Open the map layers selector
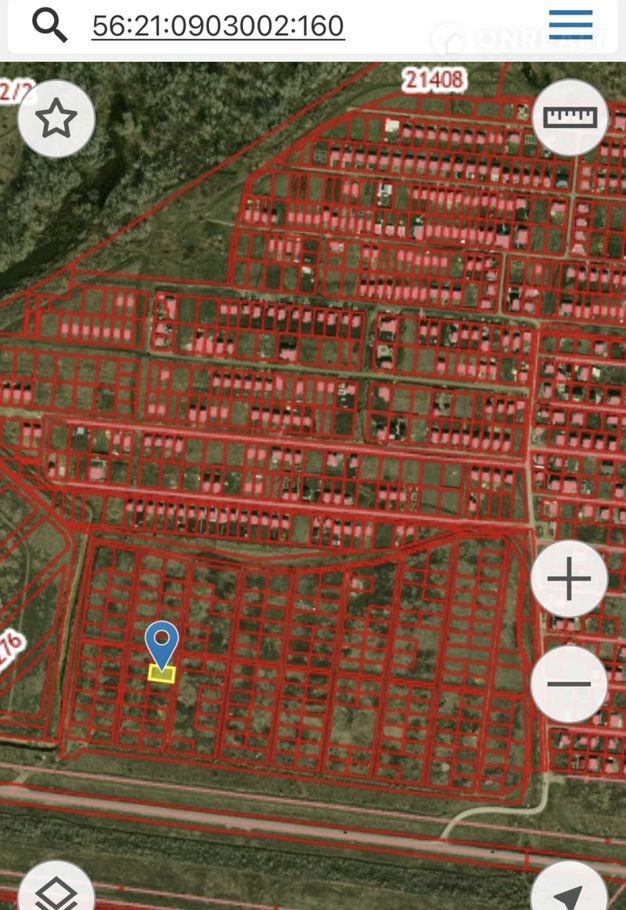Screen dimensions: 626x910 coord(57,890)
